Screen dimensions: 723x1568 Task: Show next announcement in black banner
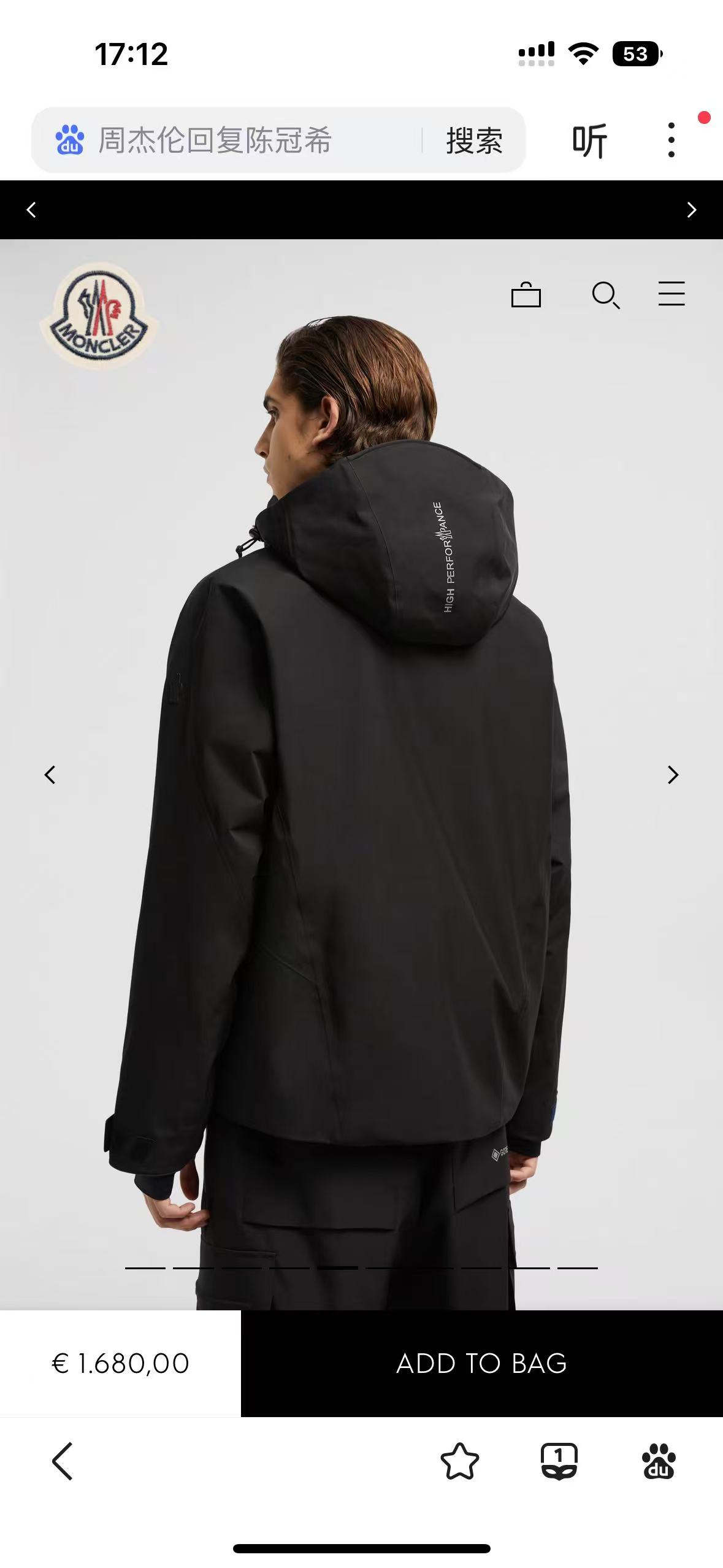(692, 210)
